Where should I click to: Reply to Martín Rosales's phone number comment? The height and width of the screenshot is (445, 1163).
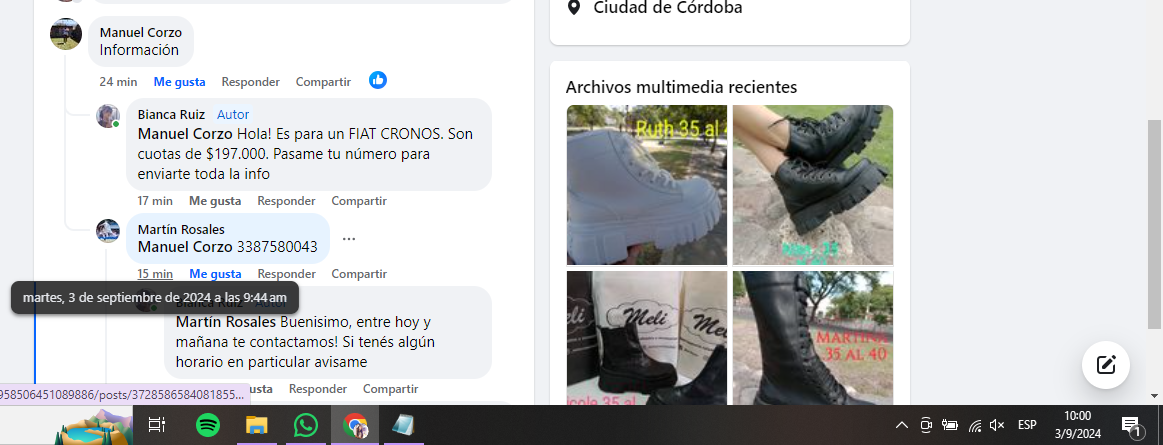pyautogui.click(x=286, y=274)
